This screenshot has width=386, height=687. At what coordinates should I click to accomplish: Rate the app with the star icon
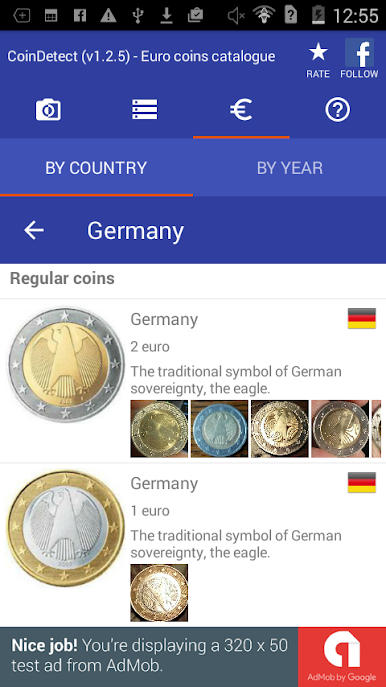(318, 59)
